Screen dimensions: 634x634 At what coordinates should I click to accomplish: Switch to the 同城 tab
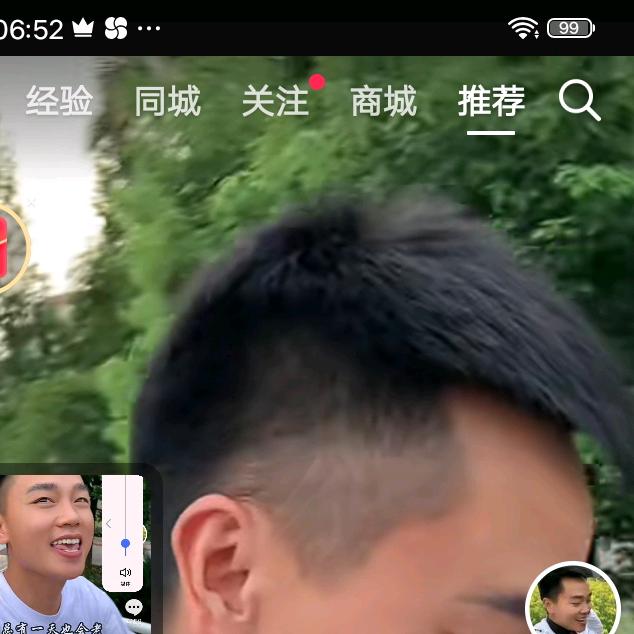pyautogui.click(x=167, y=102)
